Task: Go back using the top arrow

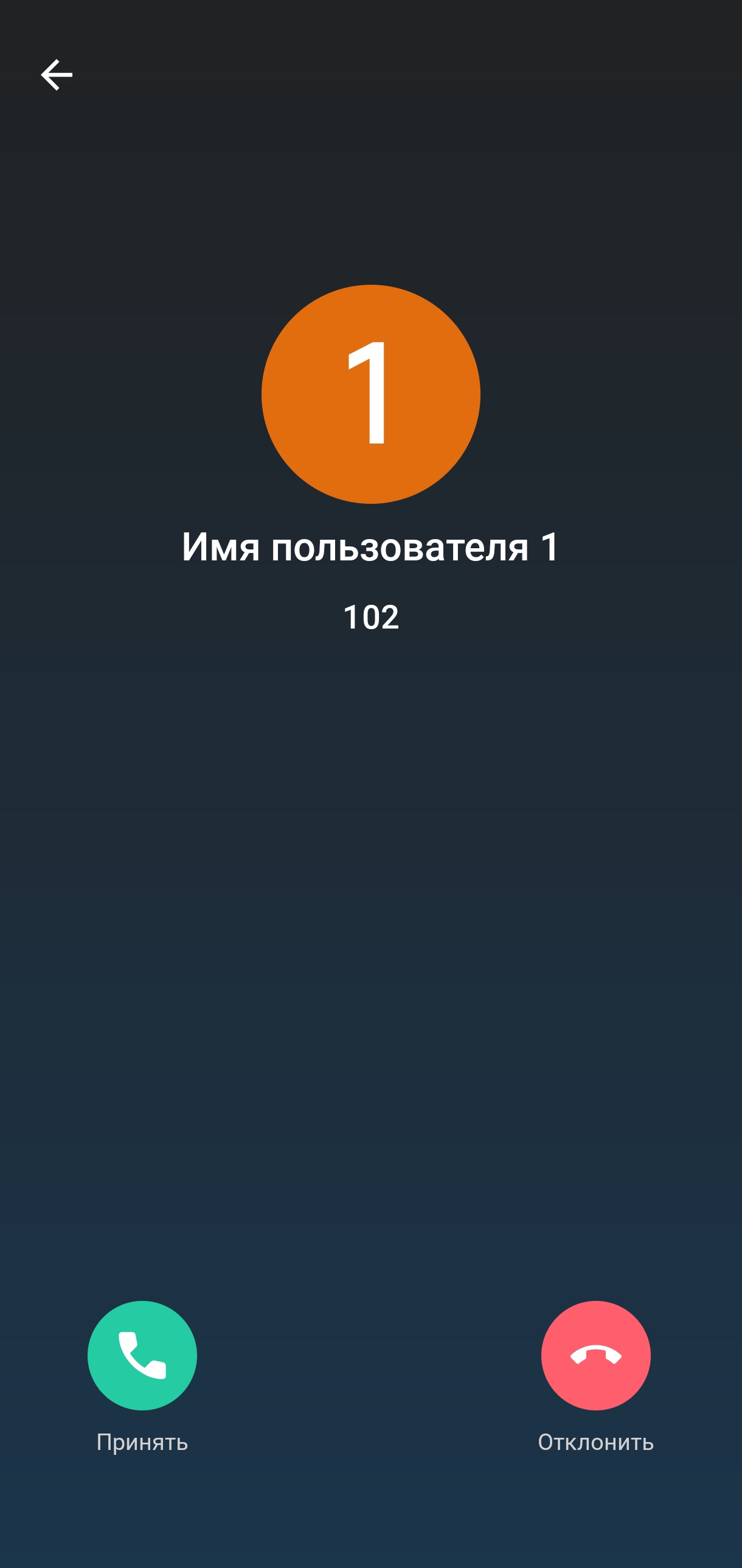Action: [57, 75]
